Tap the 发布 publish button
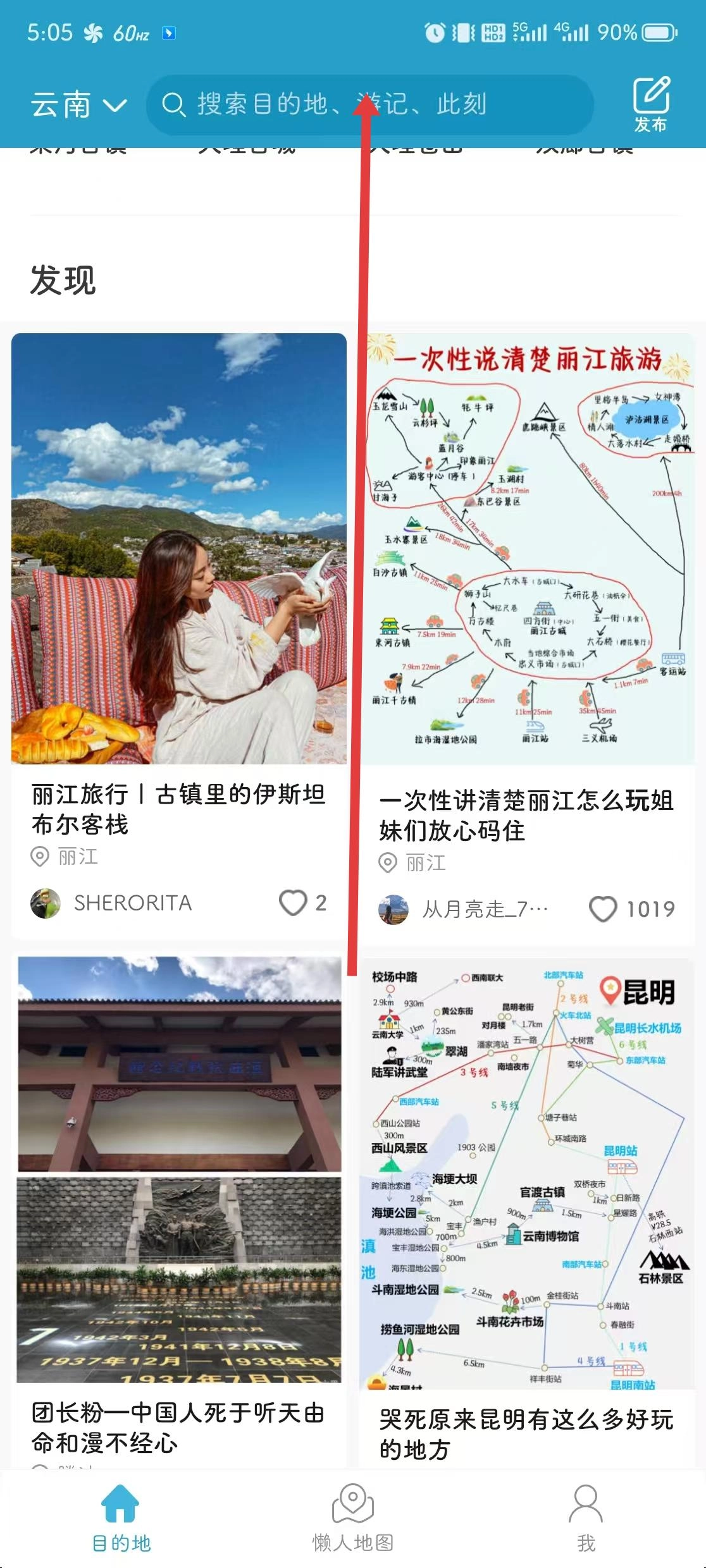This screenshot has height=1568, width=706. pyautogui.click(x=651, y=104)
